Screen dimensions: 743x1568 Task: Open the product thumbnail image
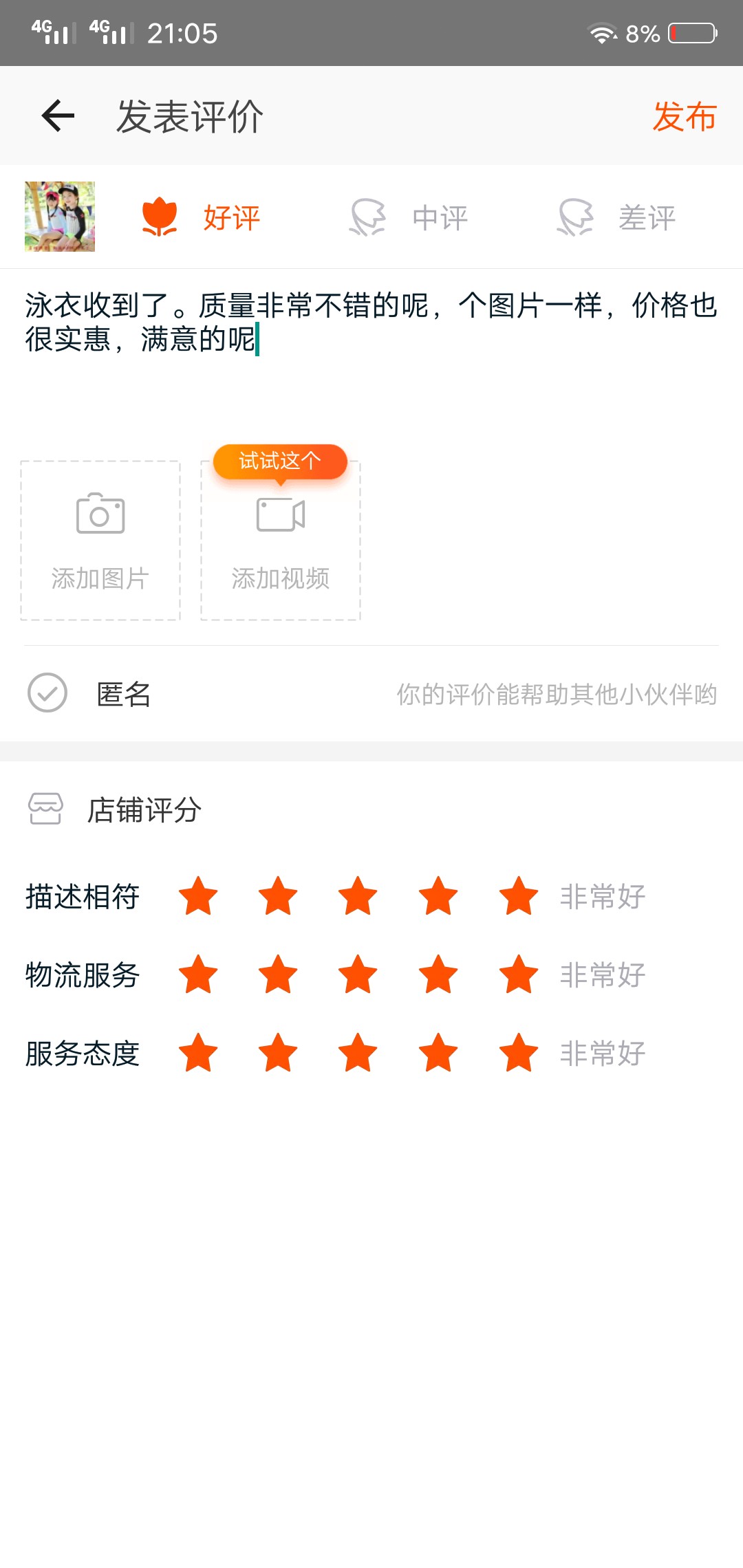pyautogui.click(x=60, y=217)
